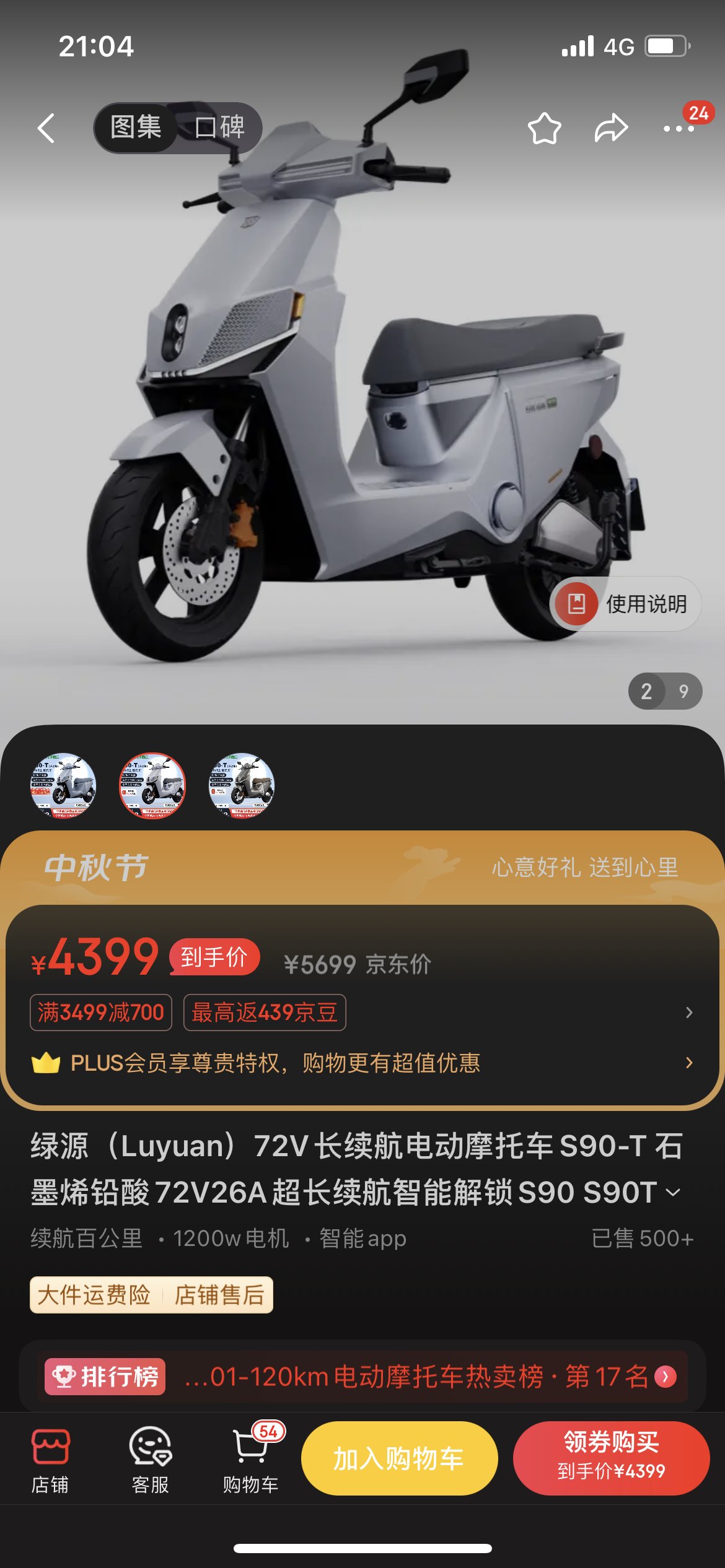Open the 大件运费险 店铺售后 service tags

tap(151, 1294)
